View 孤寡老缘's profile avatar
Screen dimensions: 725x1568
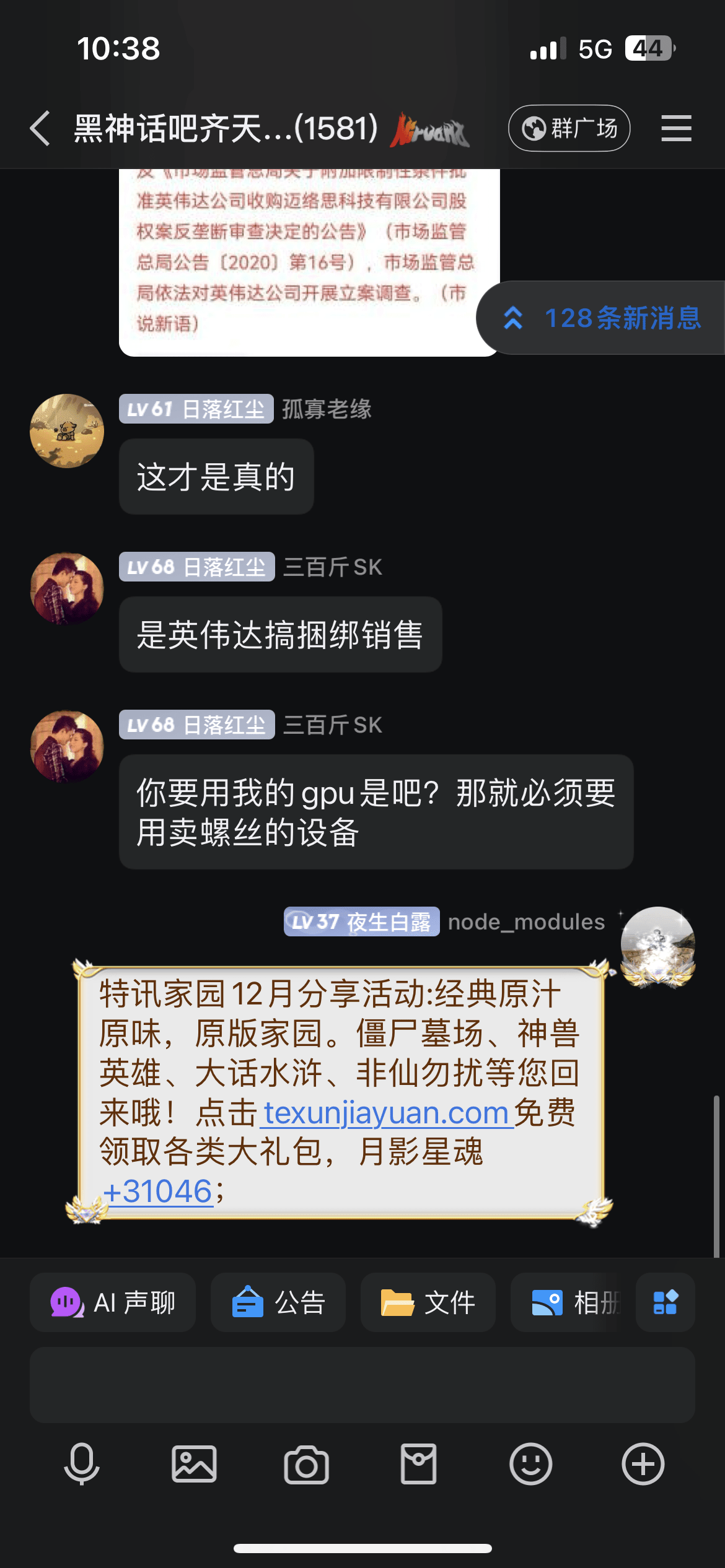click(x=67, y=431)
